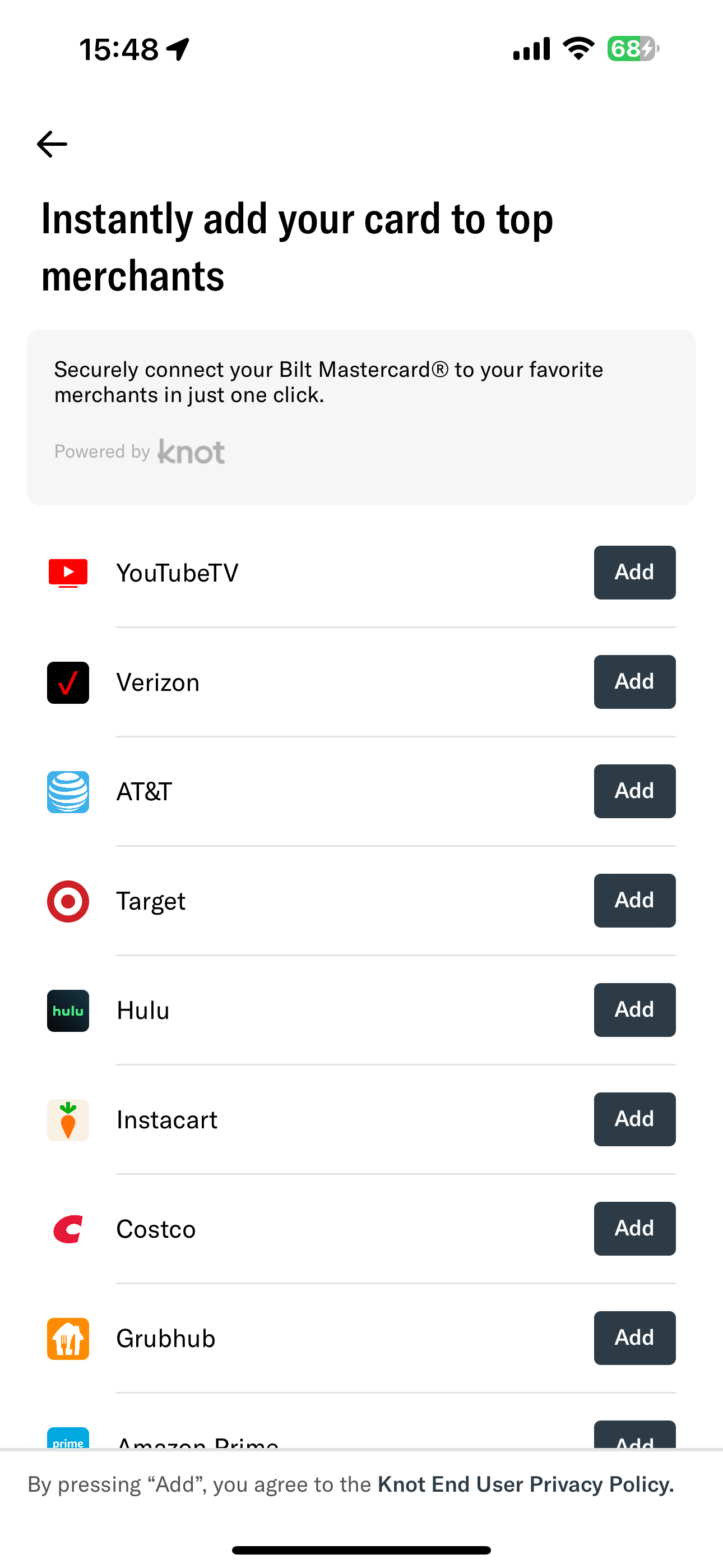Select Add for Hulu
This screenshot has width=723, height=1568.
(x=634, y=1010)
